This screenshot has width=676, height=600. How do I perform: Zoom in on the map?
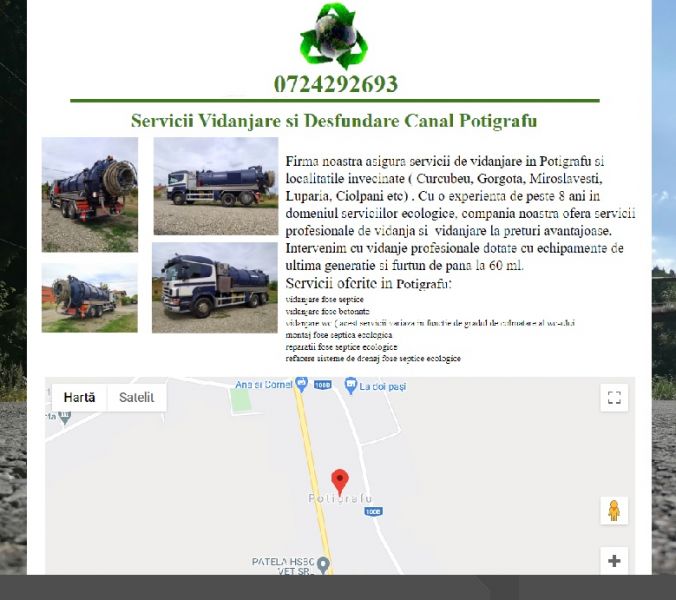coord(614,561)
